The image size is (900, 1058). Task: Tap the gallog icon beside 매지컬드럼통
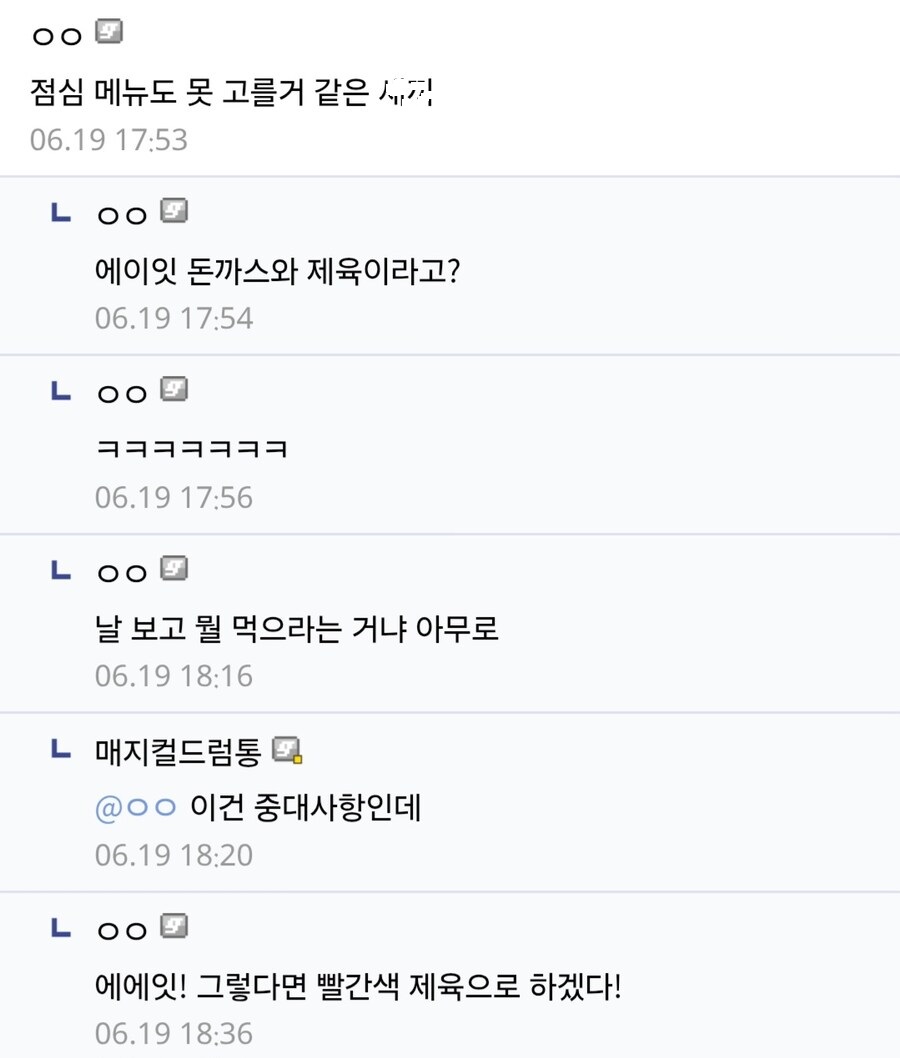[x=287, y=750]
